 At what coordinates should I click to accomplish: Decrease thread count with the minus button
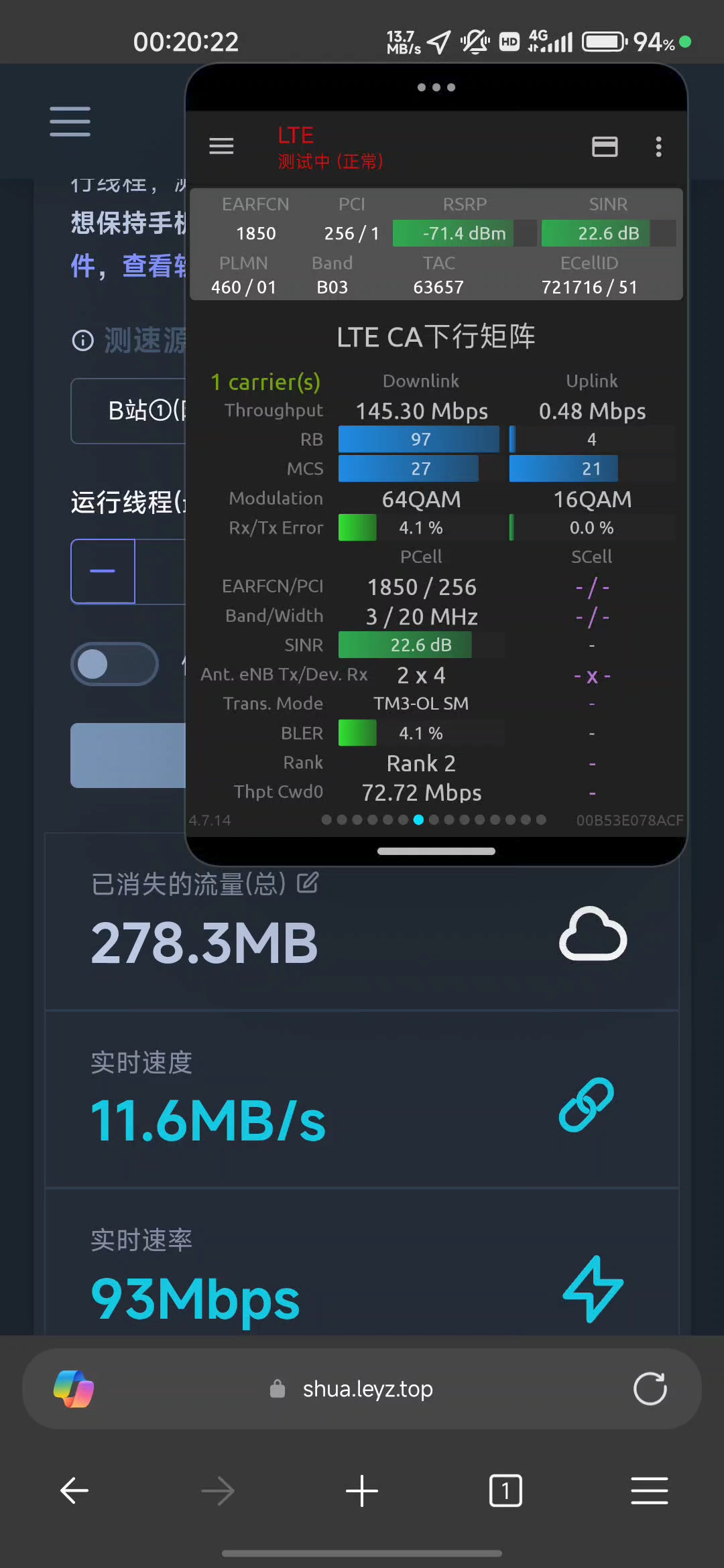click(103, 571)
